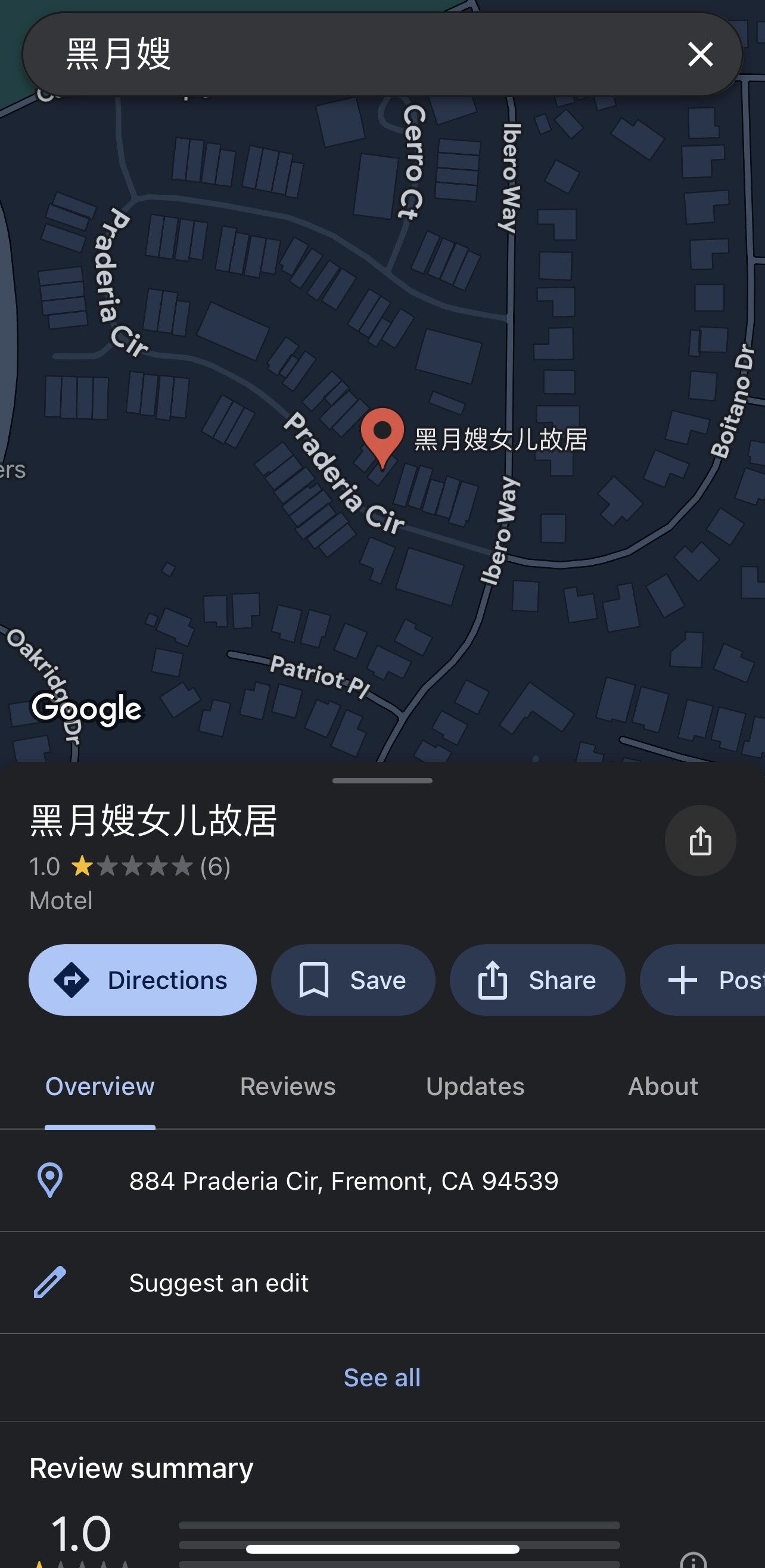Open the round share icon beside the place title
Image resolution: width=765 pixels, height=1568 pixels.
coord(700,841)
